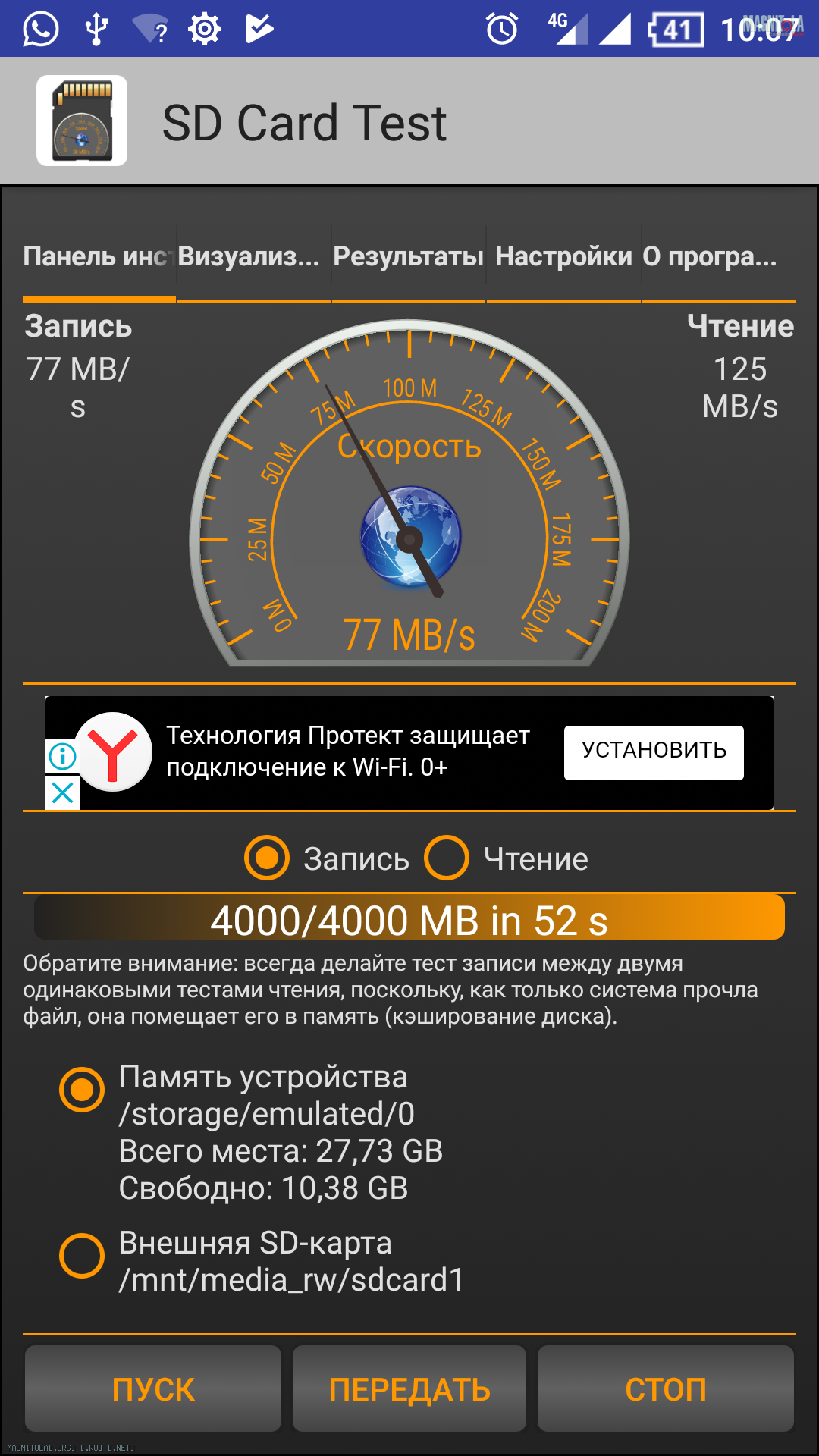
Task: Open the Результаты tab
Action: 409,256
